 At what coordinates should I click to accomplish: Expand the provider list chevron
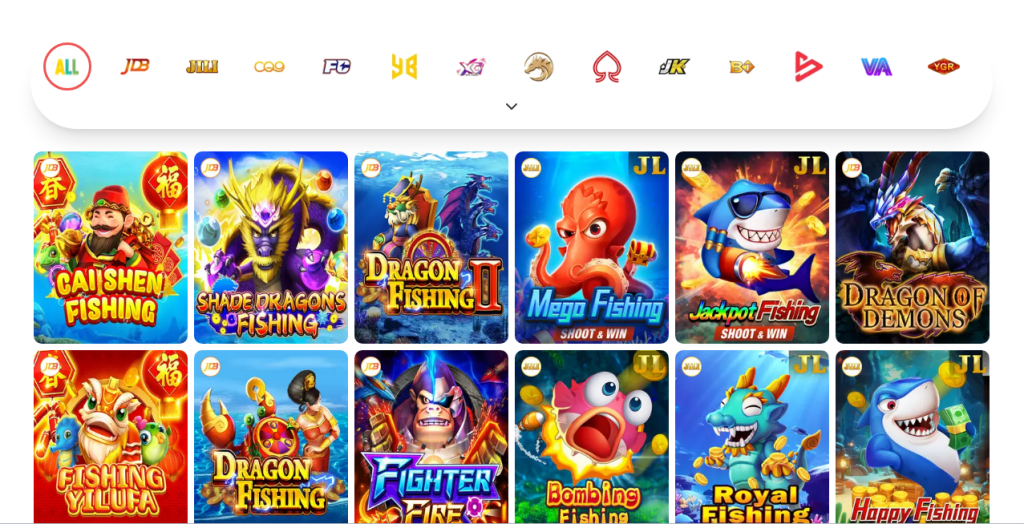[x=511, y=106]
